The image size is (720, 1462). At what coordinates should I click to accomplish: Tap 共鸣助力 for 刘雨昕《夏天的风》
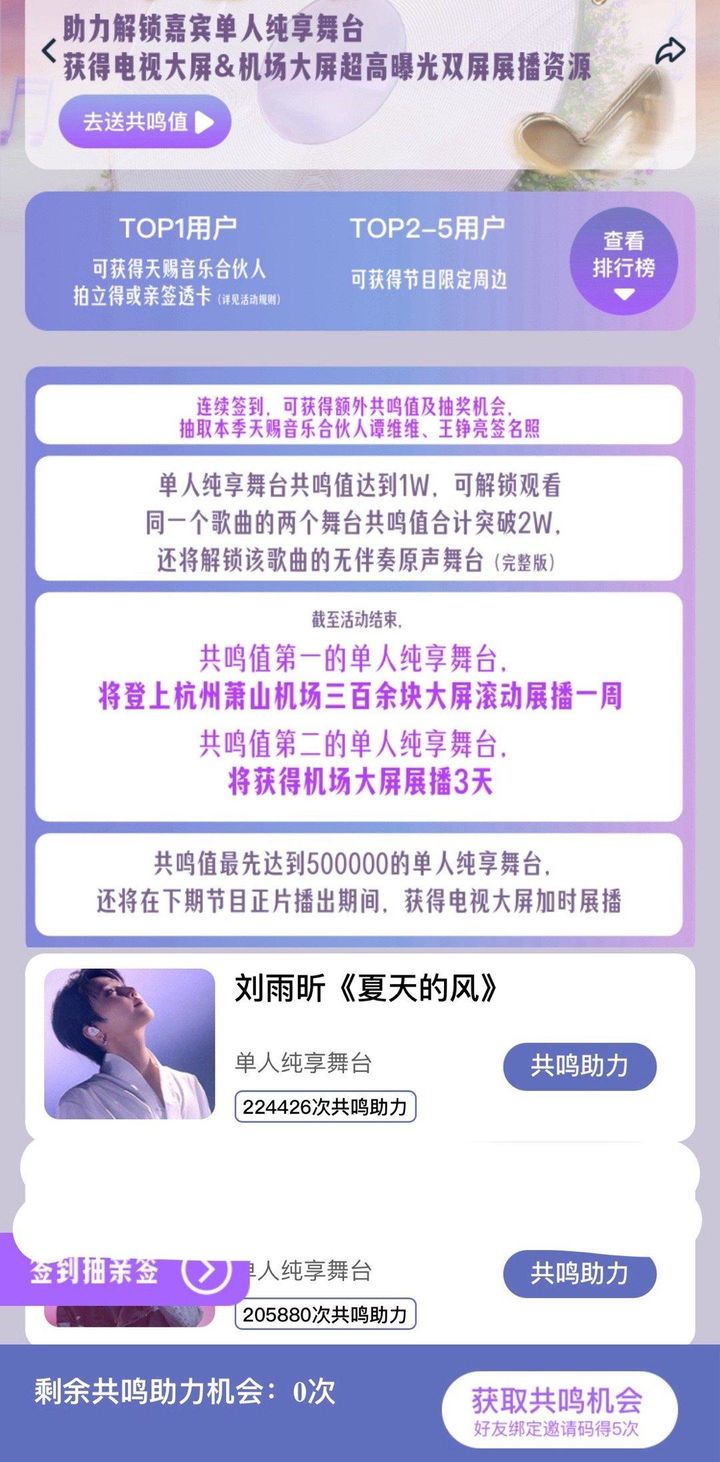coord(579,1066)
